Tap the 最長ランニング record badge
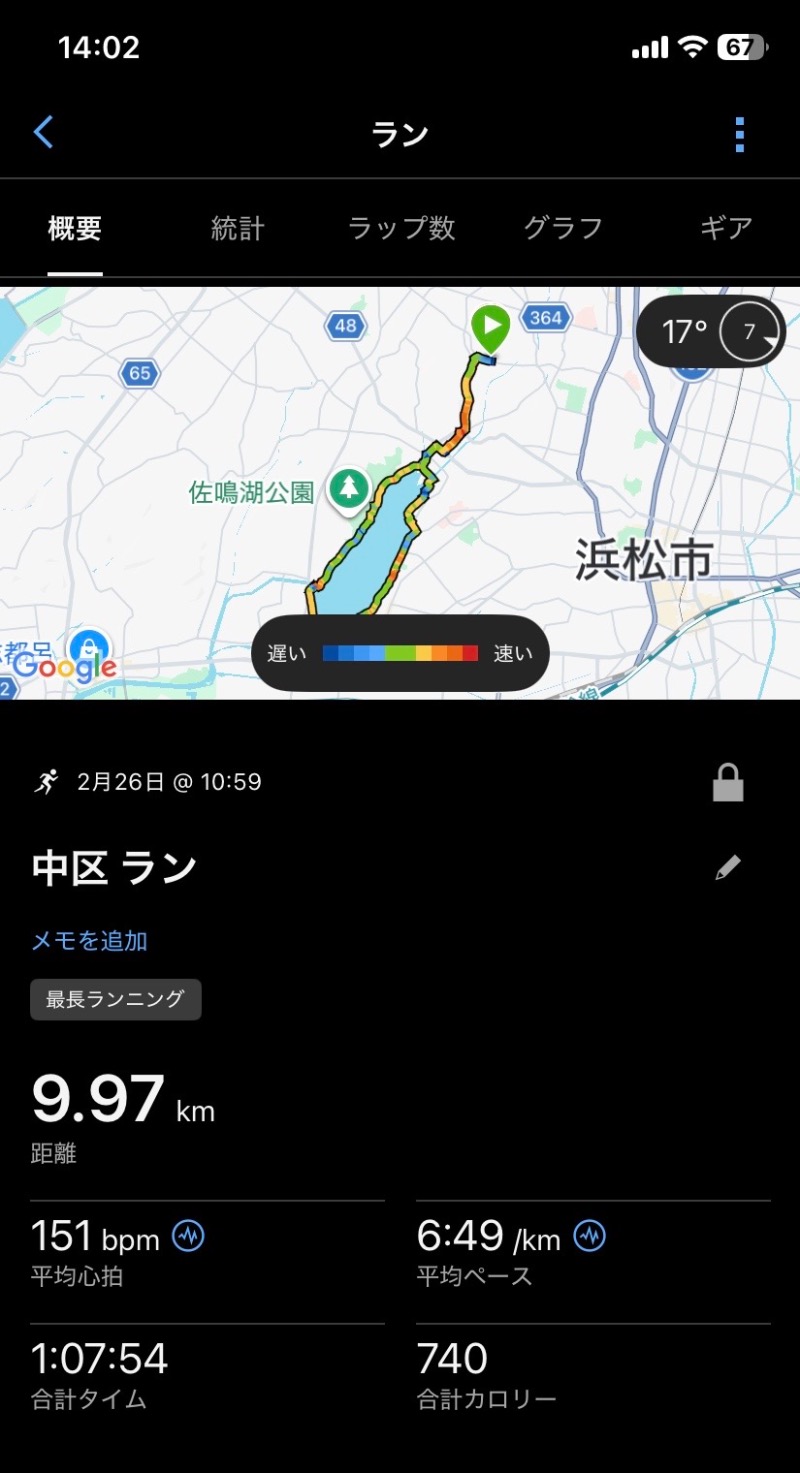This screenshot has width=800, height=1473. tap(116, 999)
